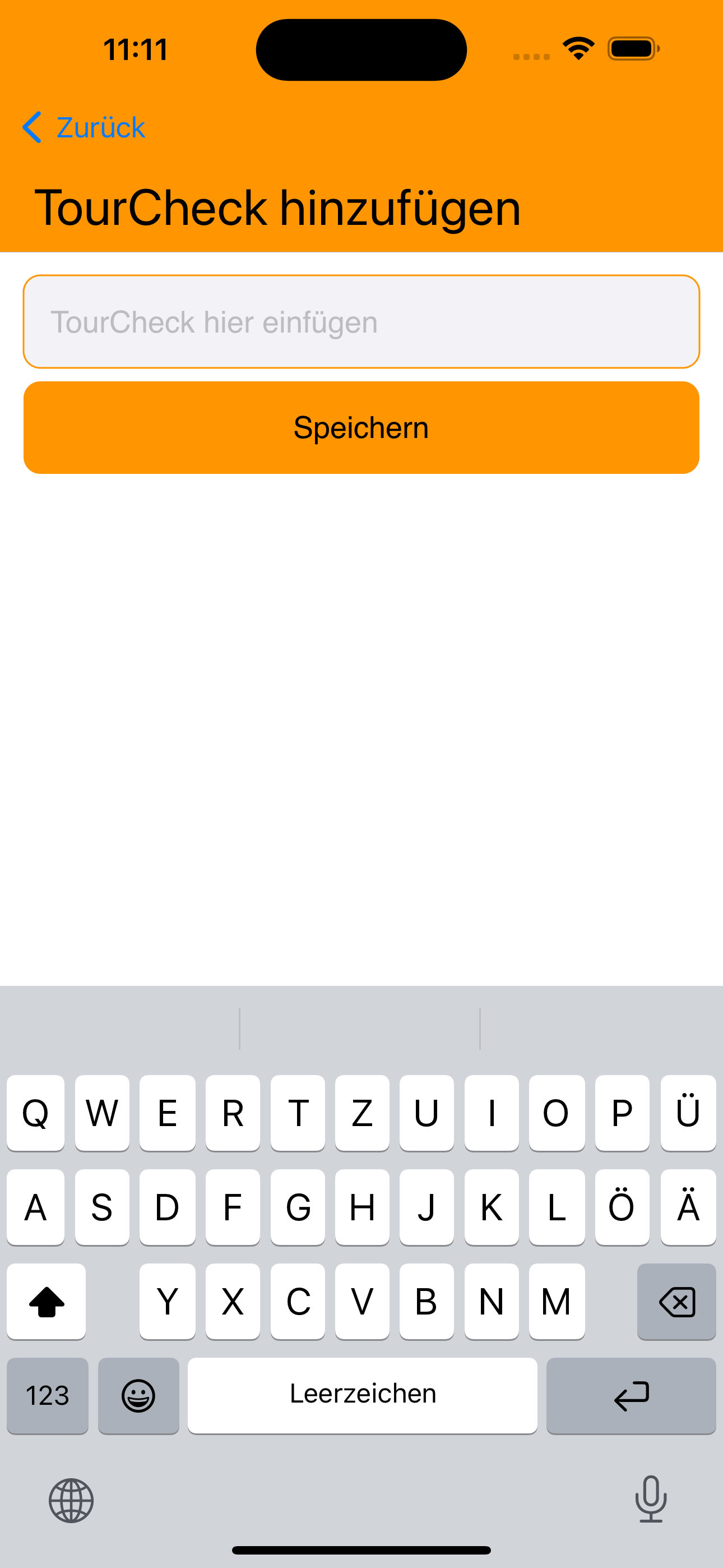
Task: Save with the Speichern button
Action: coord(361,427)
